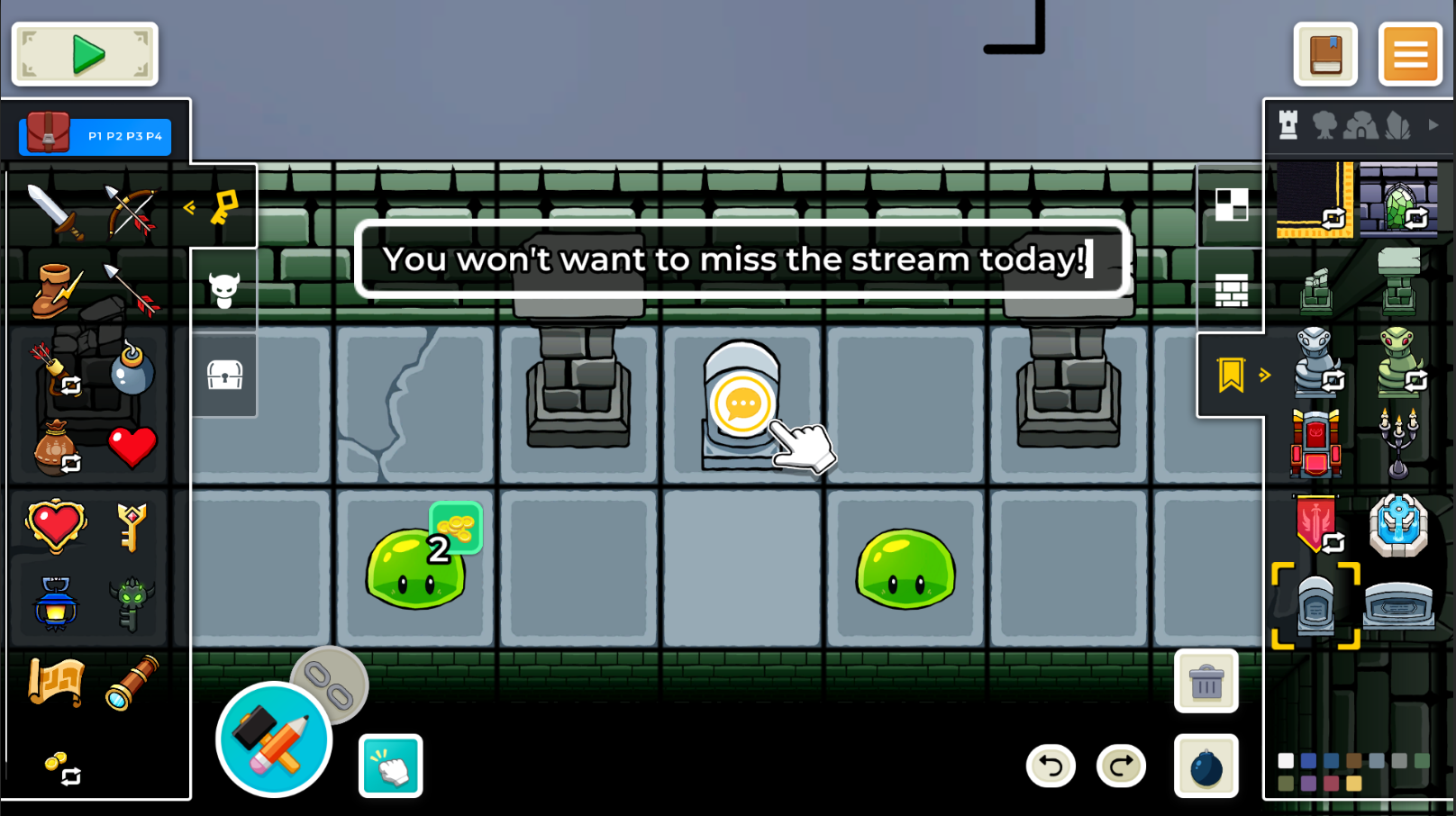Select the candelabra decoration

pyautogui.click(x=1398, y=443)
